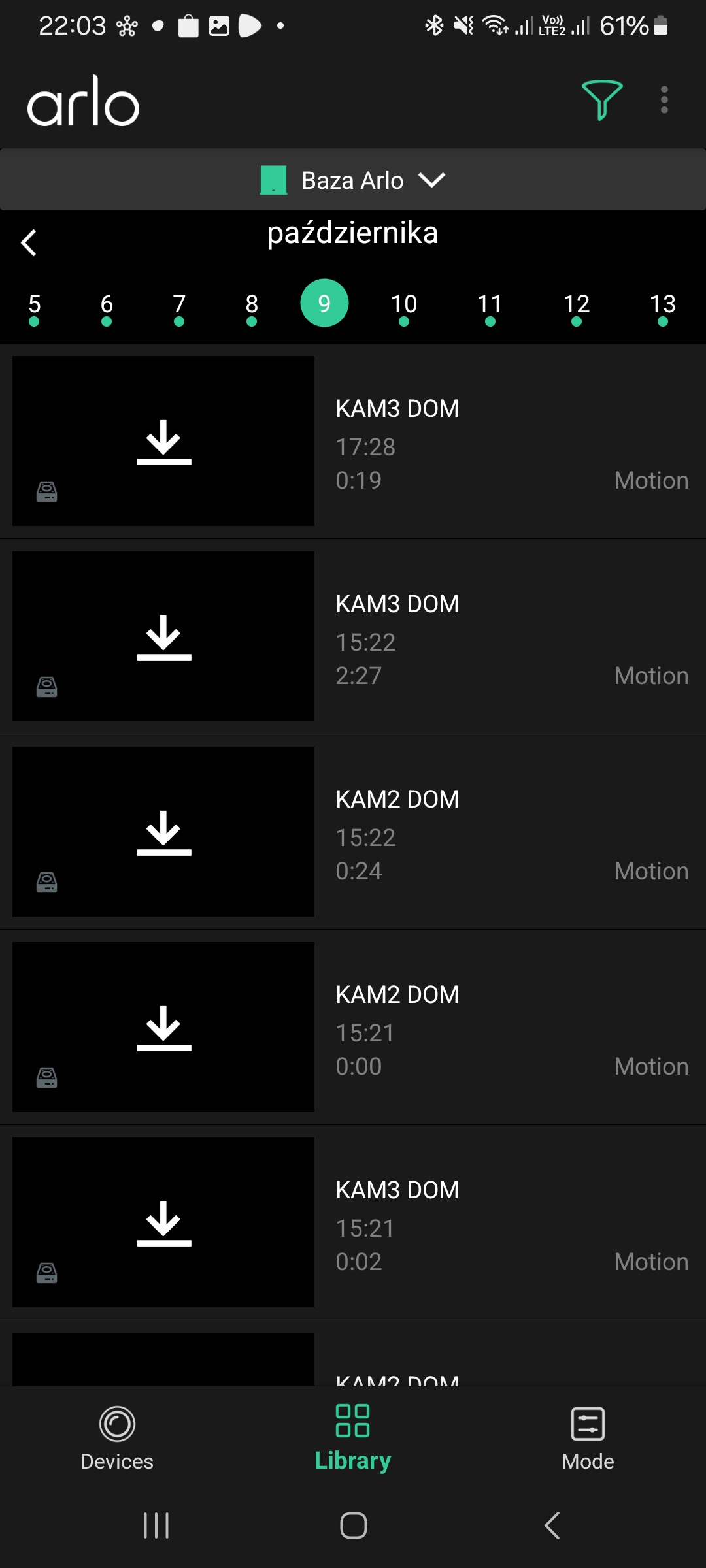Select October 13 in the date strip
This screenshot has height=1568, width=706.
[x=662, y=308]
